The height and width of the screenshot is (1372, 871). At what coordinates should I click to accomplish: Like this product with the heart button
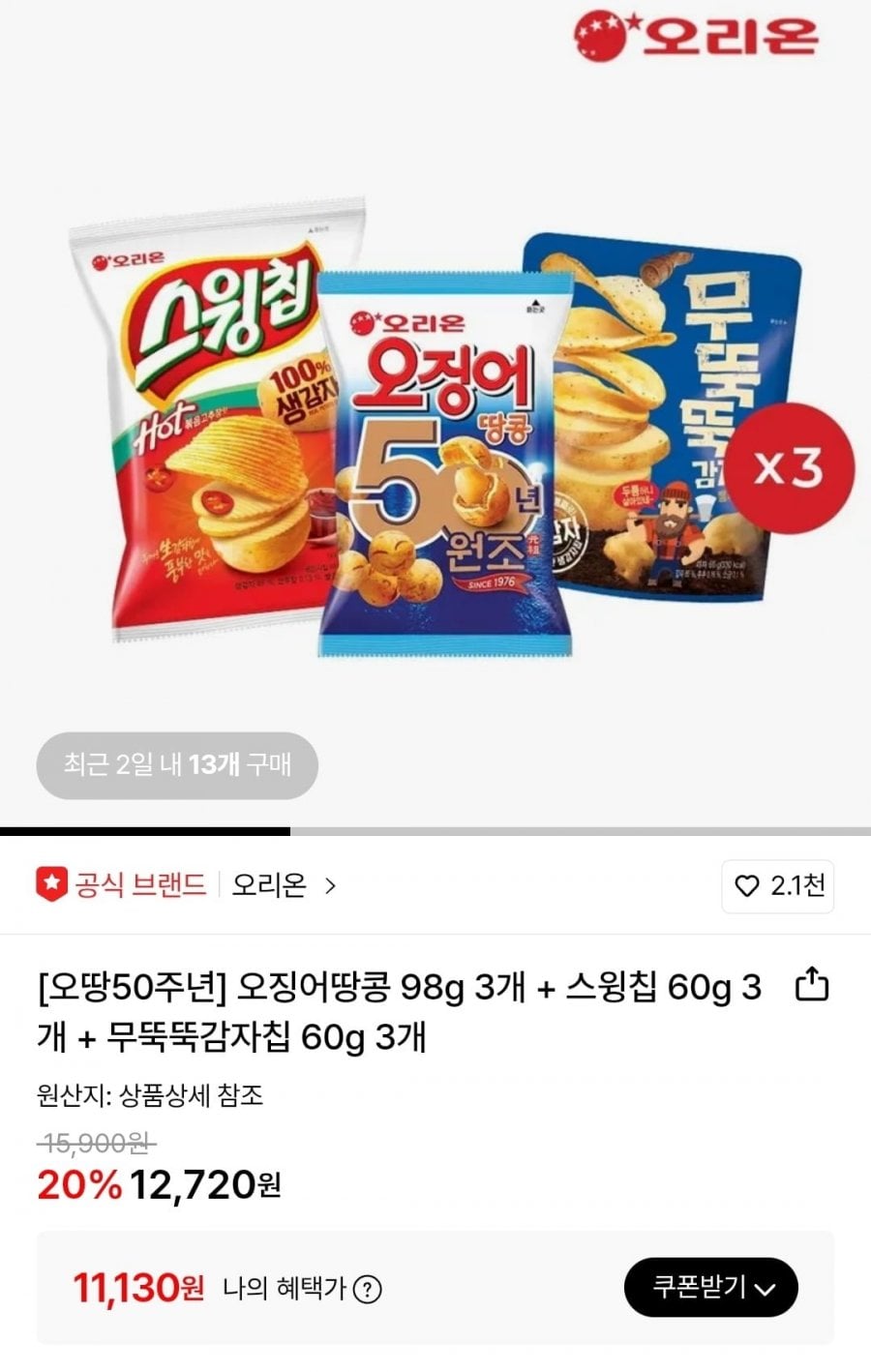pyautogui.click(x=777, y=886)
